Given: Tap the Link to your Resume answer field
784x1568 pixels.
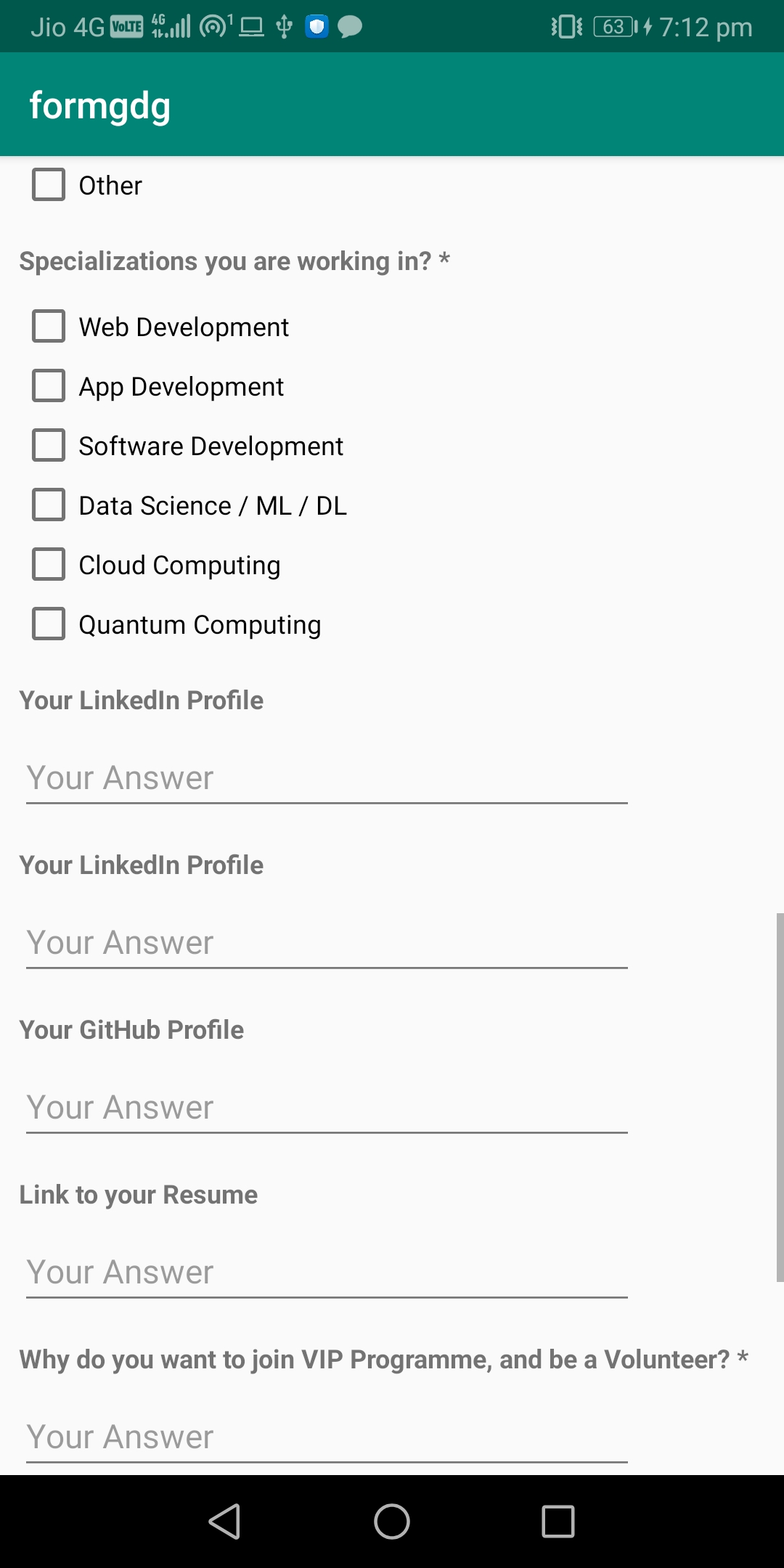Looking at the screenshot, I should pos(327,1271).
